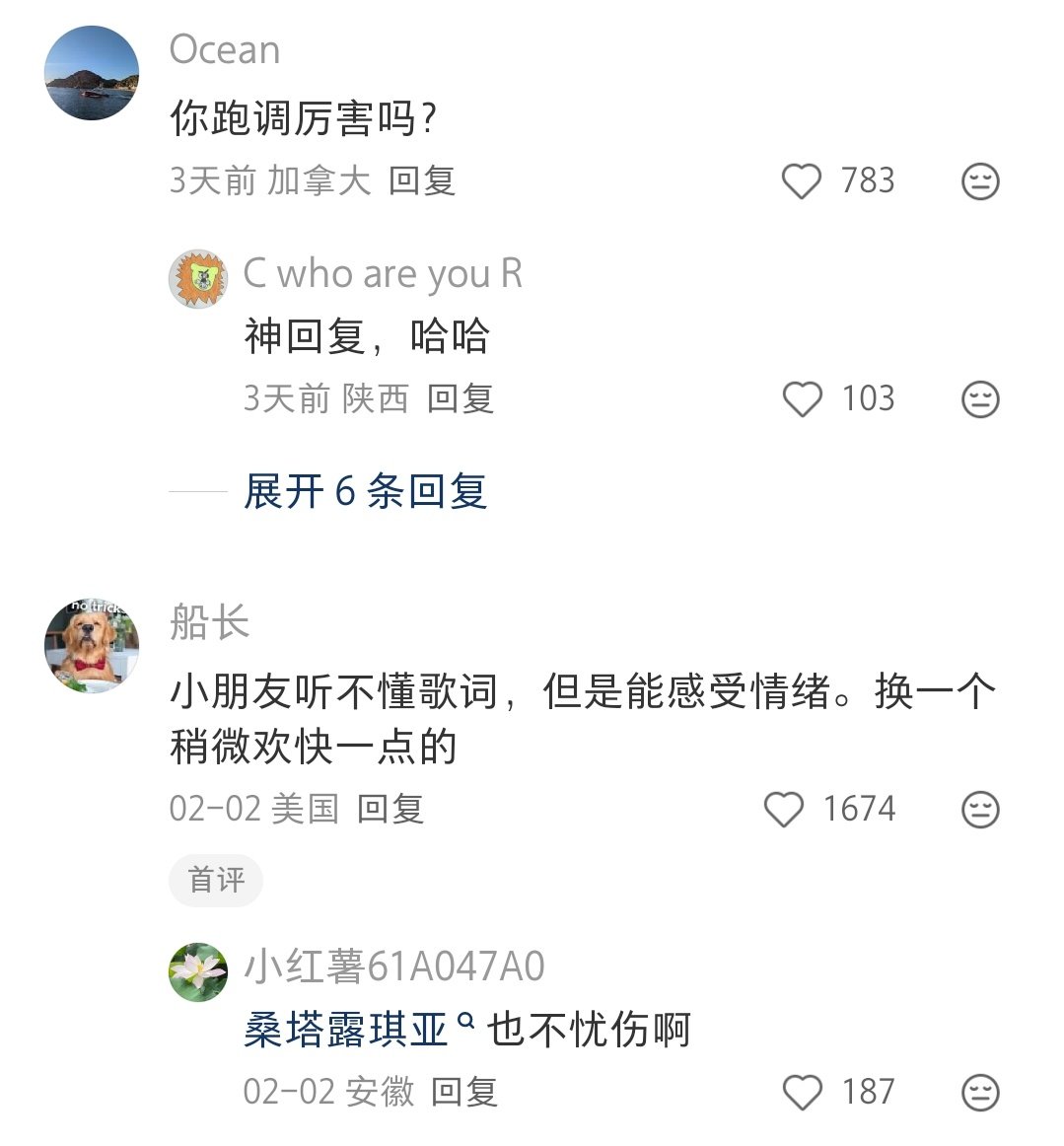The width and height of the screenshot is (1064, 1146).
Task: Dislike 小红薯61A047A0's reply
Action: point(980,1093)
